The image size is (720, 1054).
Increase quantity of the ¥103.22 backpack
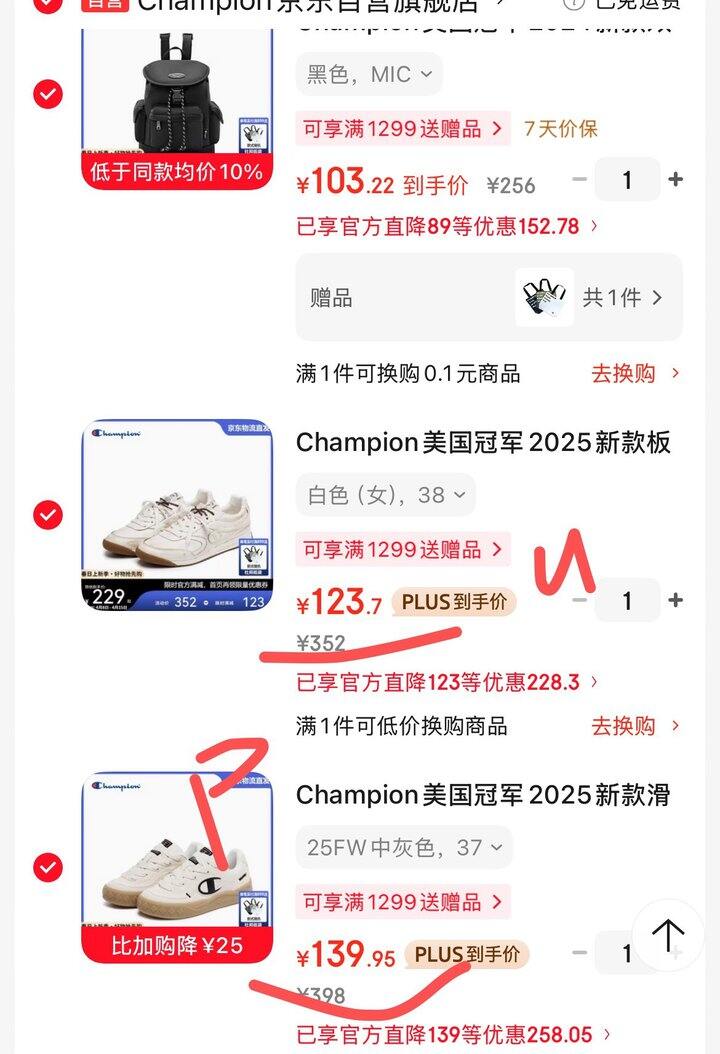(676, 180)
